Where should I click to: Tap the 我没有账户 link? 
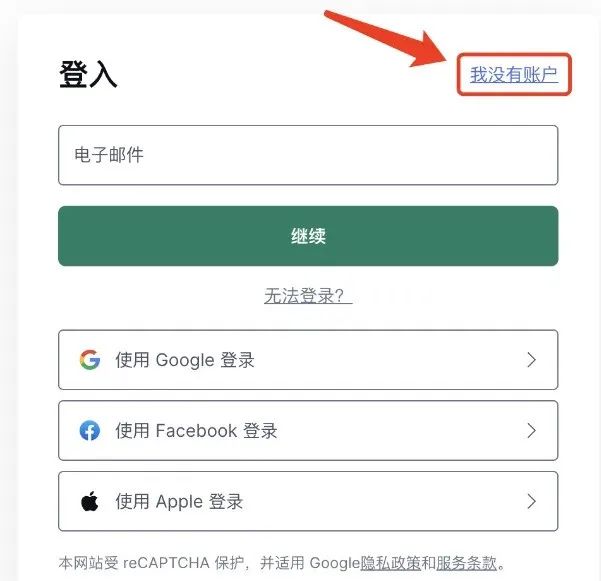(x=513, y=74)
